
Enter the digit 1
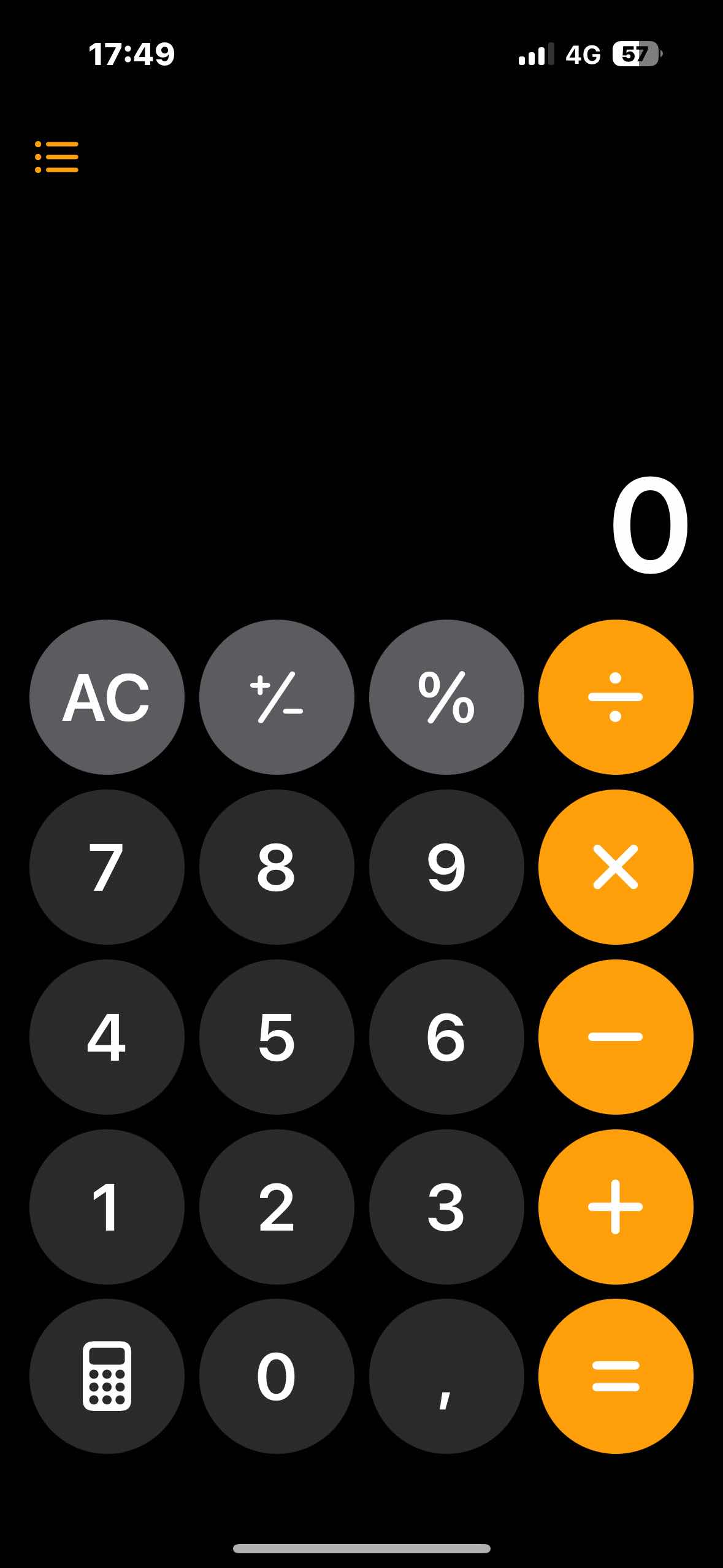(x=107, y=1207)
